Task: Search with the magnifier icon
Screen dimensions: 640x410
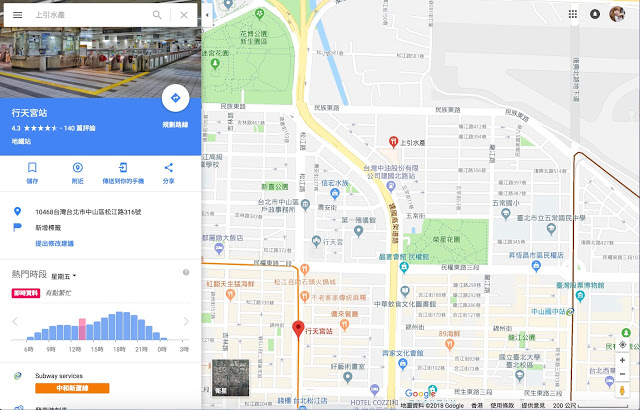Action: pyautogui.click(x=157, y=15)
